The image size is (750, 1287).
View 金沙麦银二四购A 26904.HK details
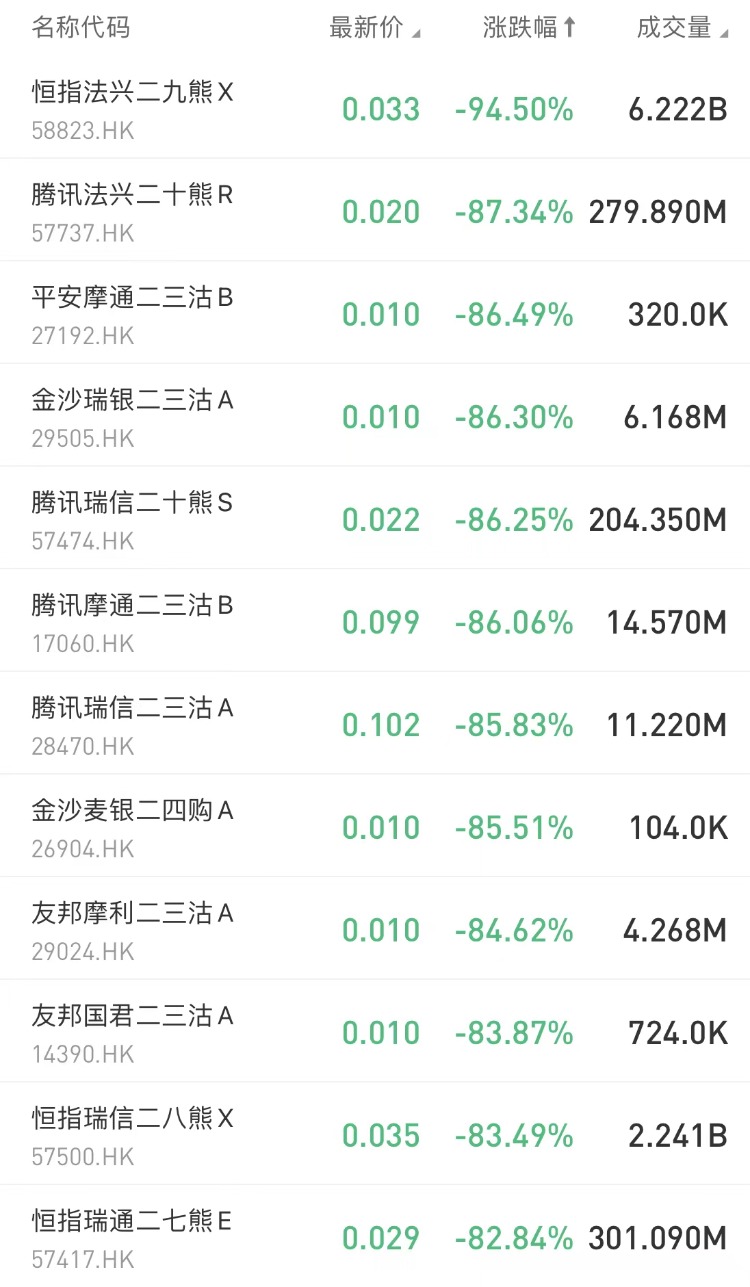tap(375, 826)
